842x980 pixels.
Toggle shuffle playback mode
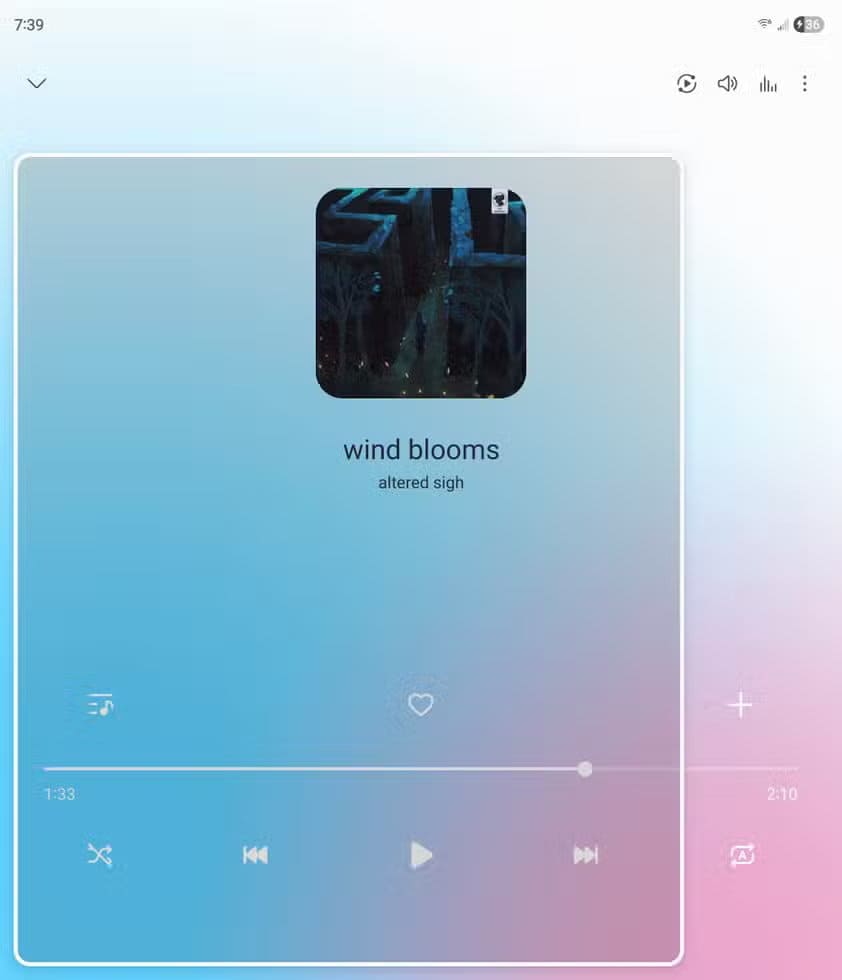[99, 855]
